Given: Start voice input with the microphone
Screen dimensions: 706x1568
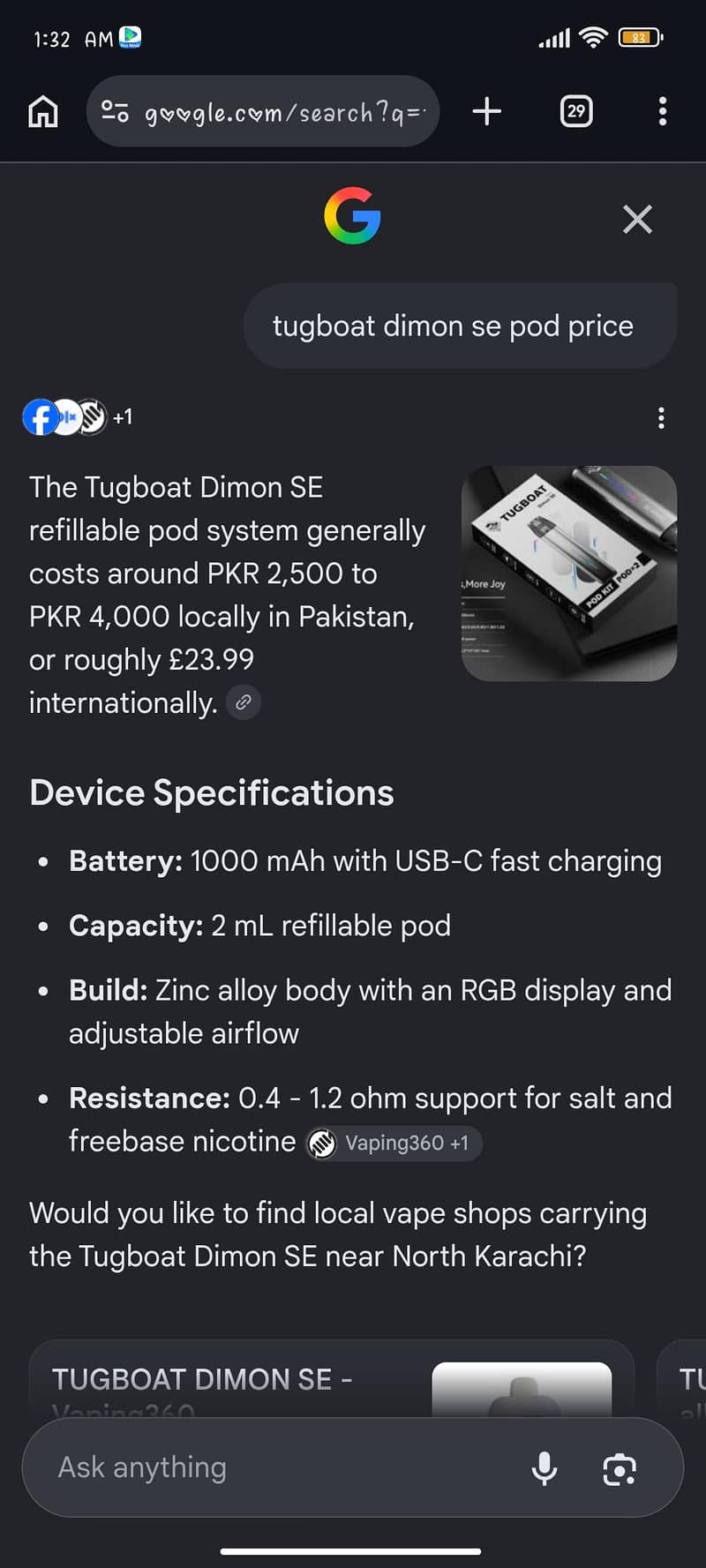Looking at the screenshot, I should coord(545,1468).
